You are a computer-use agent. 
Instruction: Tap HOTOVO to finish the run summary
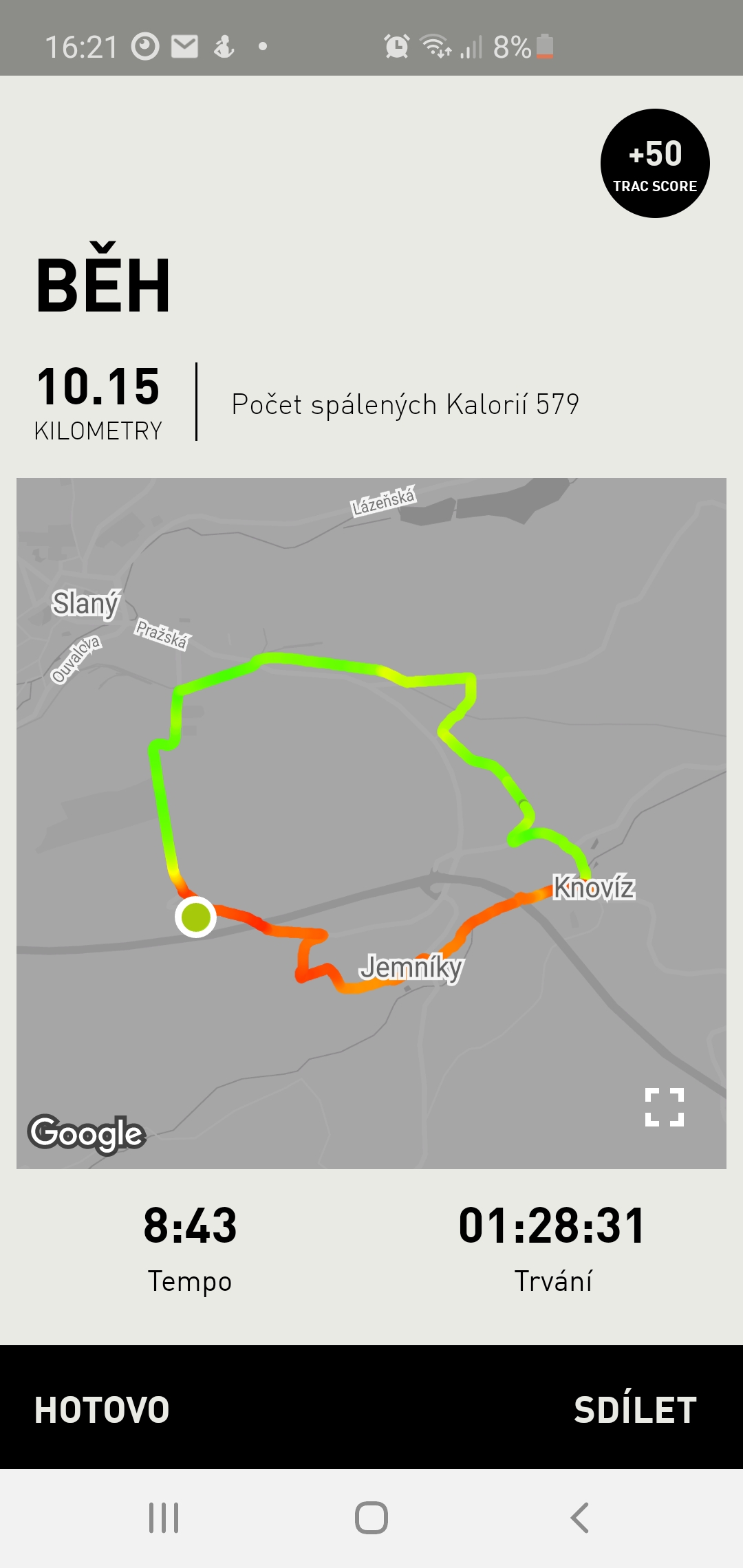(102, 1410)
